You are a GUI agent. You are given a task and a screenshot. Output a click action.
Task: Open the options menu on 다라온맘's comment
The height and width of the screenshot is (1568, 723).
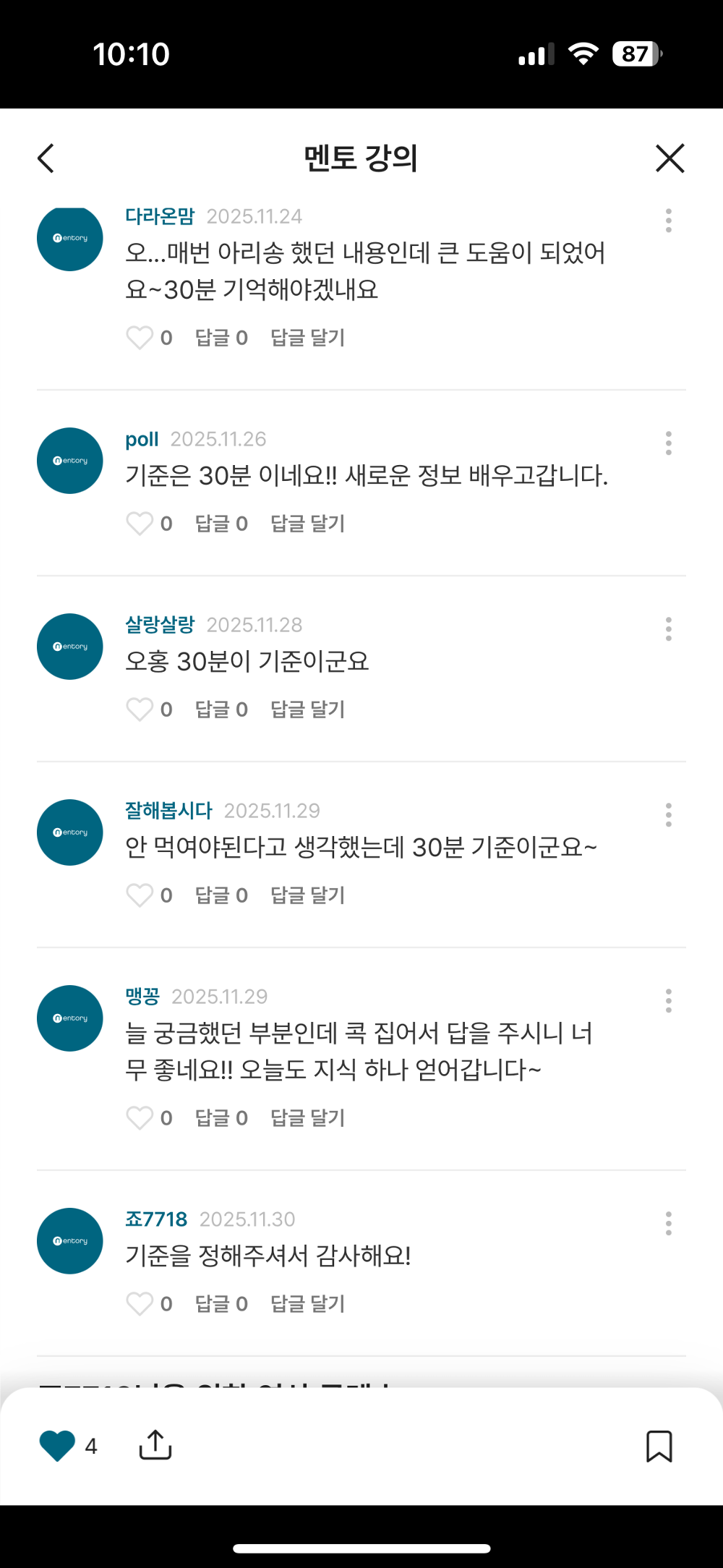pos(668,221)
